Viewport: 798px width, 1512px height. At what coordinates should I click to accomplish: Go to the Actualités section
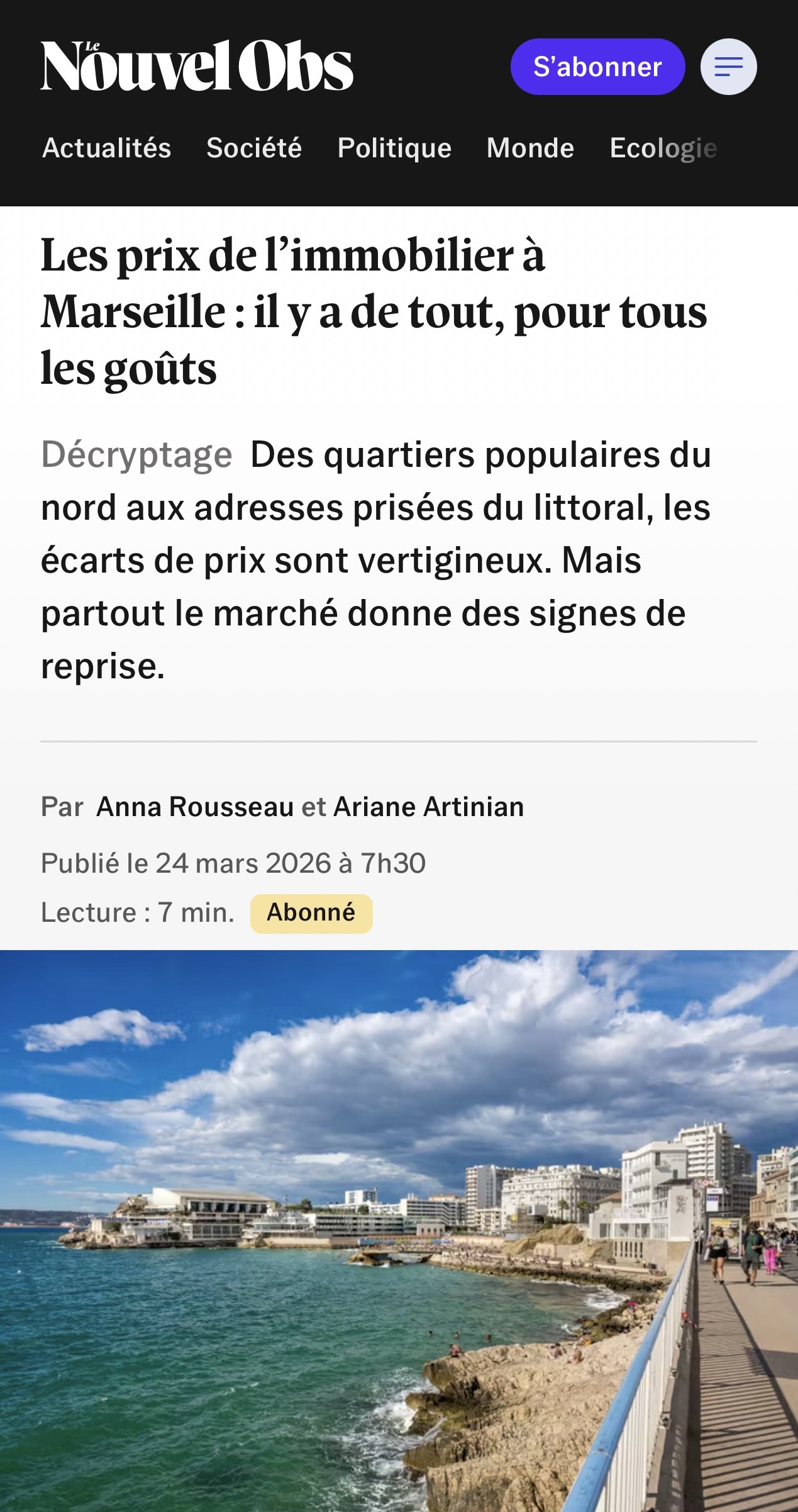106,148
